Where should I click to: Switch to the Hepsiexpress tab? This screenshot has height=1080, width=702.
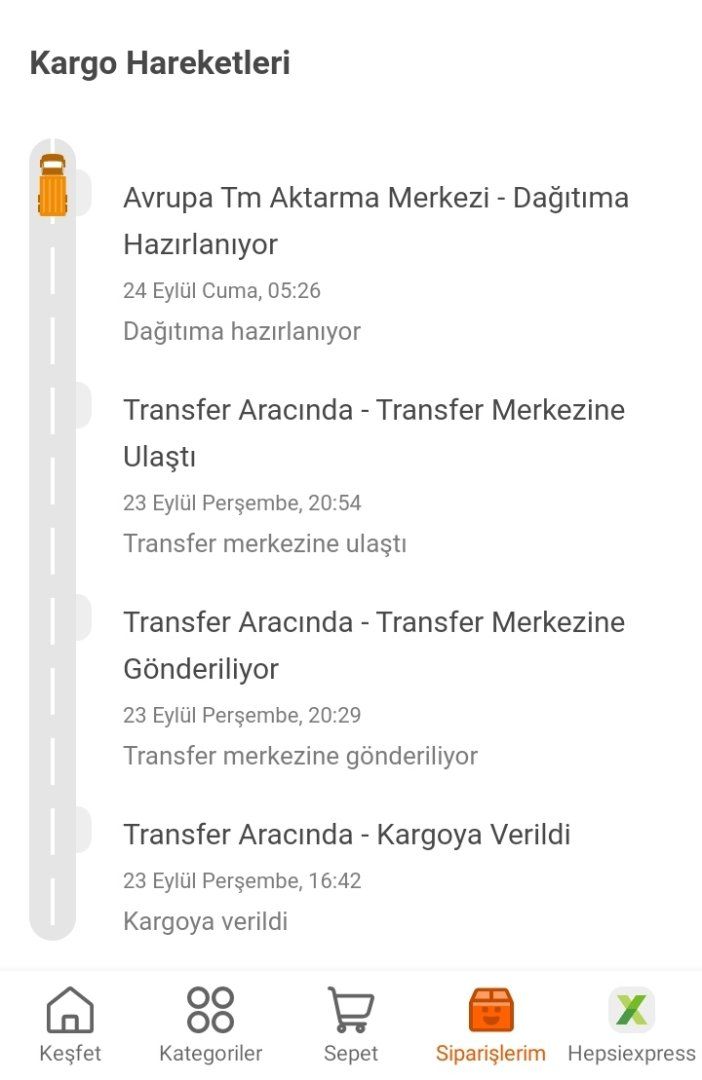(x=631, y=1024)
